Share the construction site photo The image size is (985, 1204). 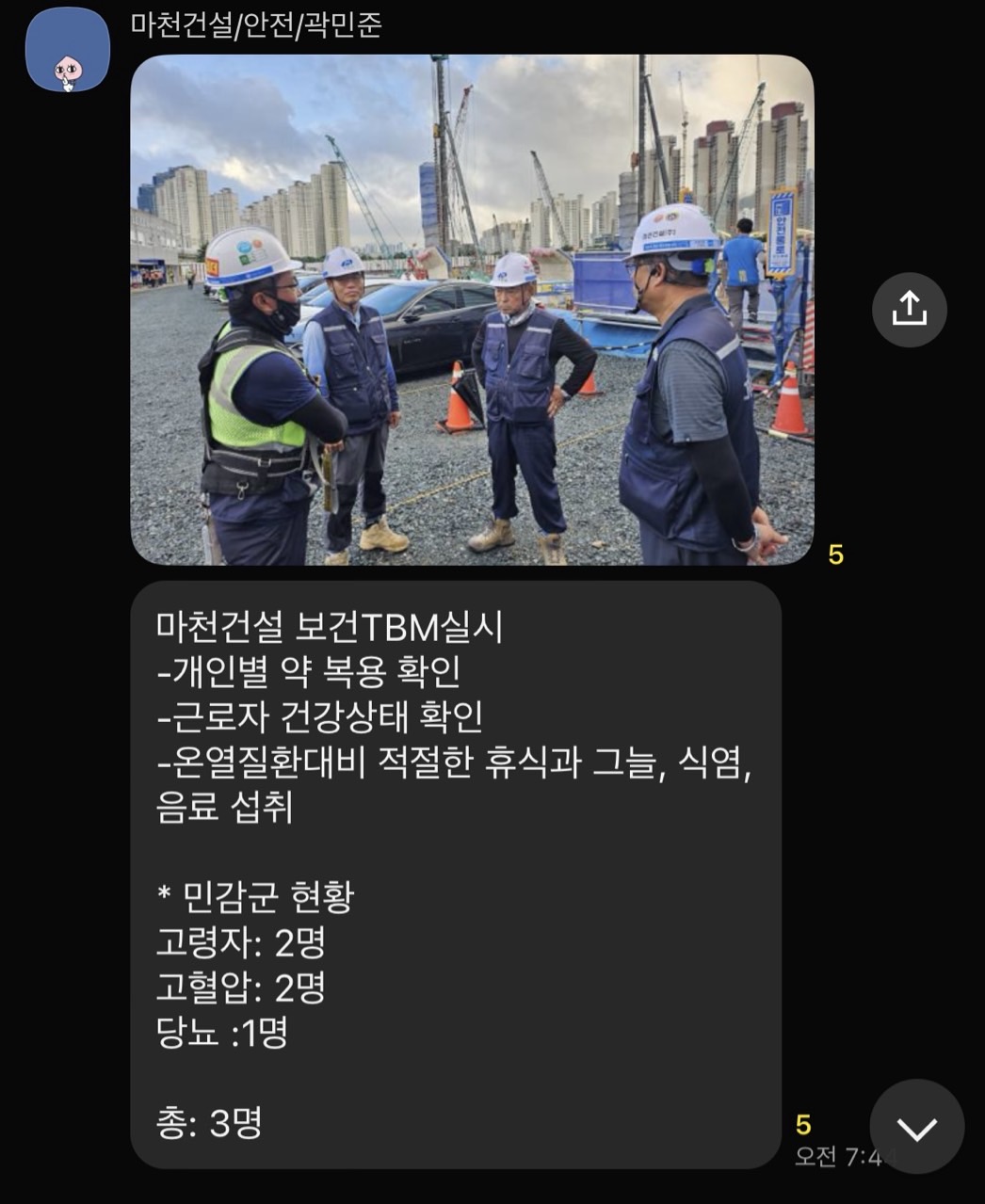pyautogui.click(x=909, y=310)
